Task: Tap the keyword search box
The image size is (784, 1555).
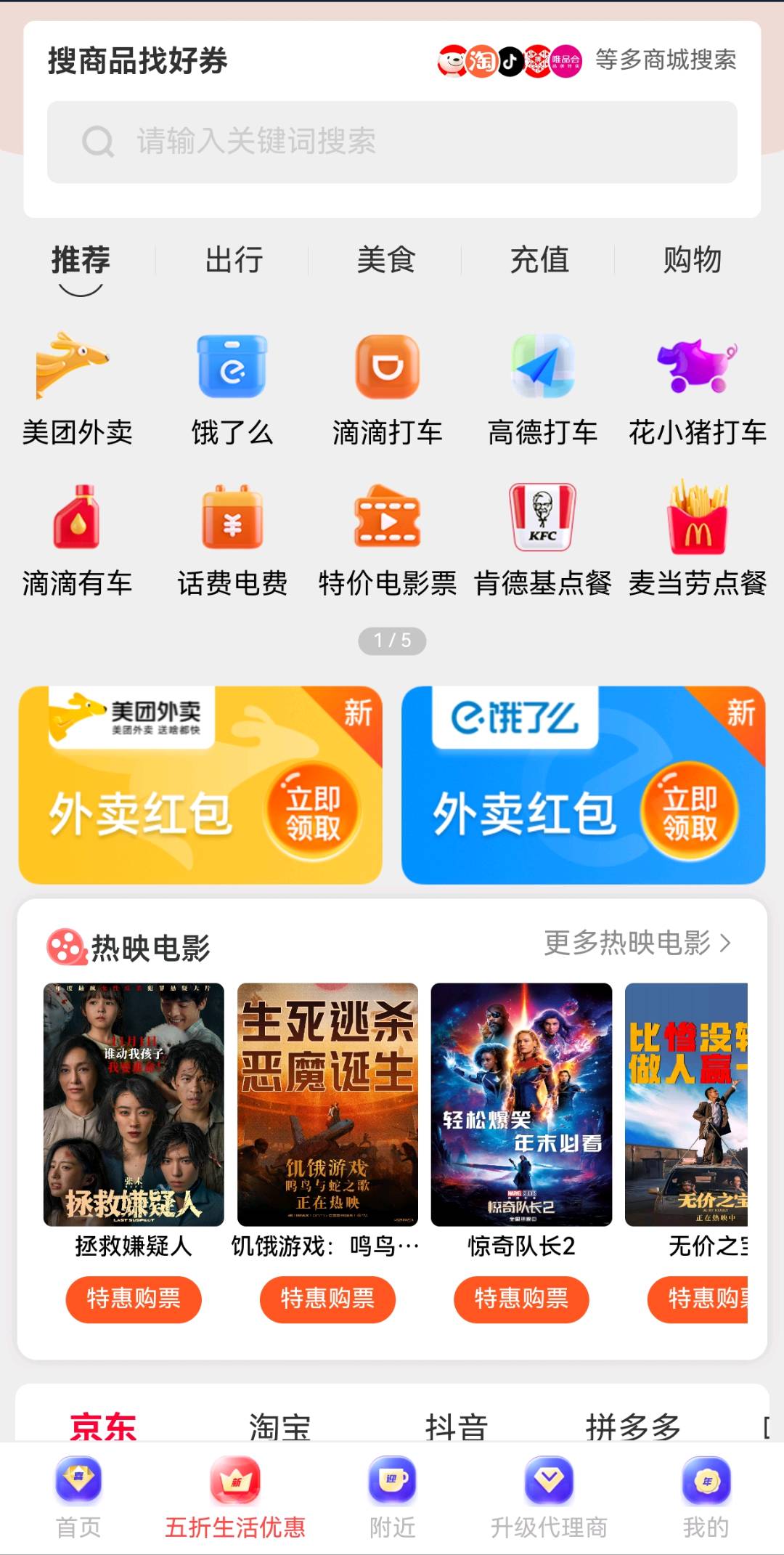Action: [x=392, y=142]
